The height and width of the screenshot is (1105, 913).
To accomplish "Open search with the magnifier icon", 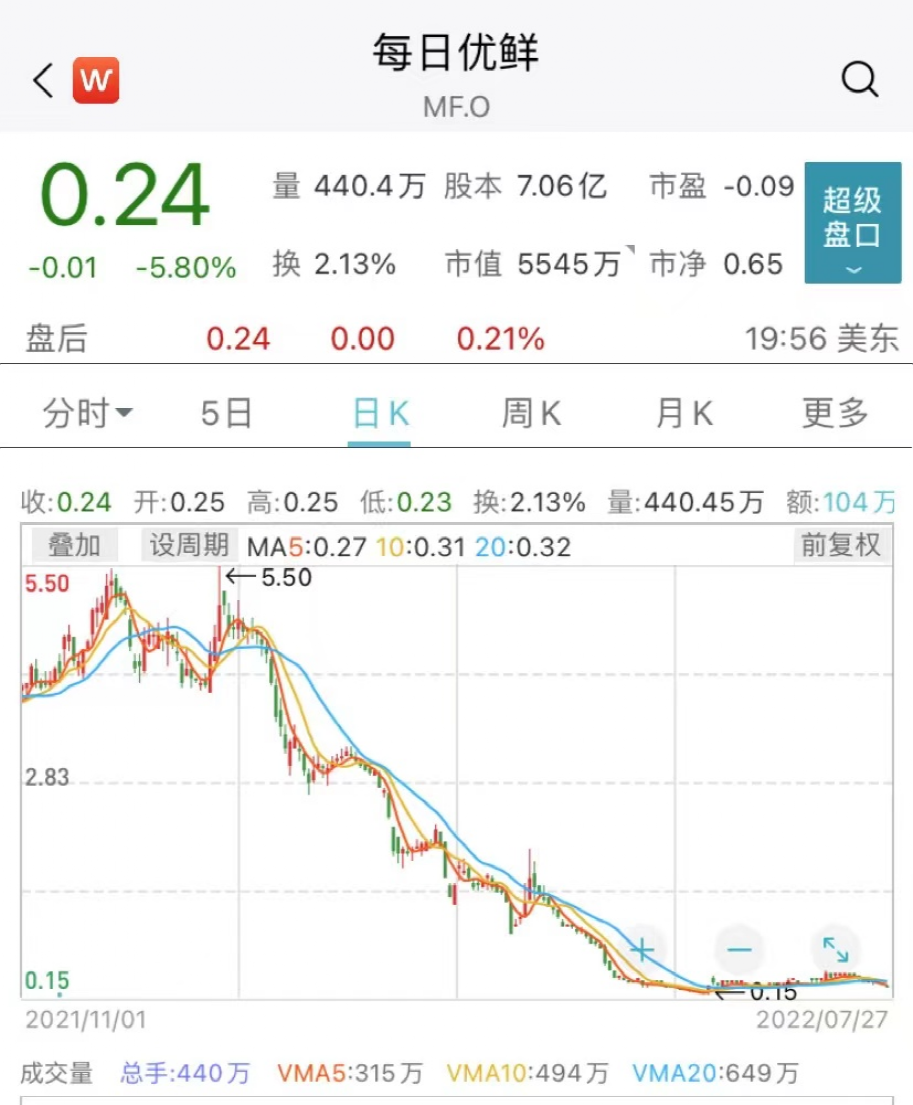I will [861, 79].
